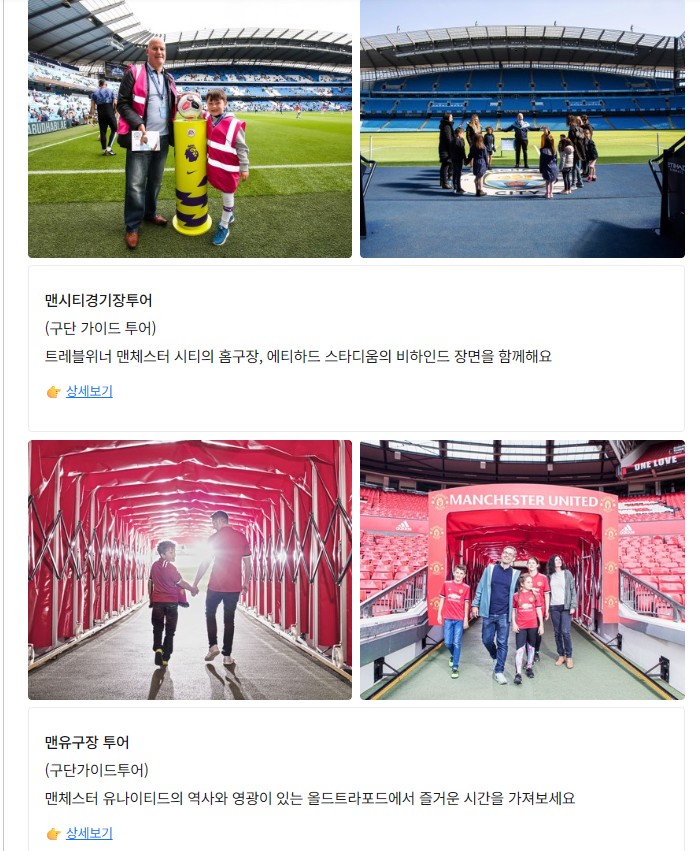The image size is (700, 851).
Task: Open 상세보기 link for 맨시티경기장투어
Action: click(89, 392)
